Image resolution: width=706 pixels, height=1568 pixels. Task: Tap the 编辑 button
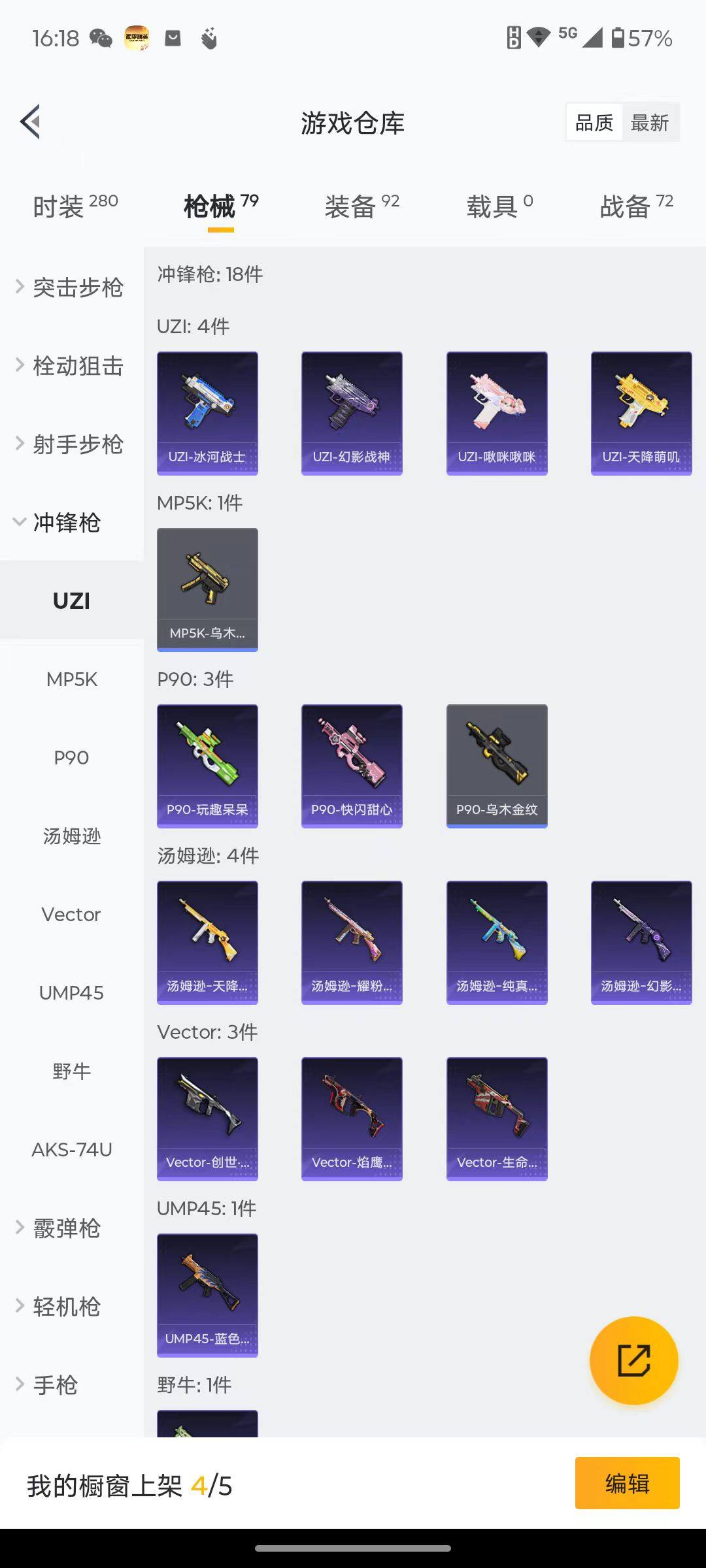(627, 1483)
